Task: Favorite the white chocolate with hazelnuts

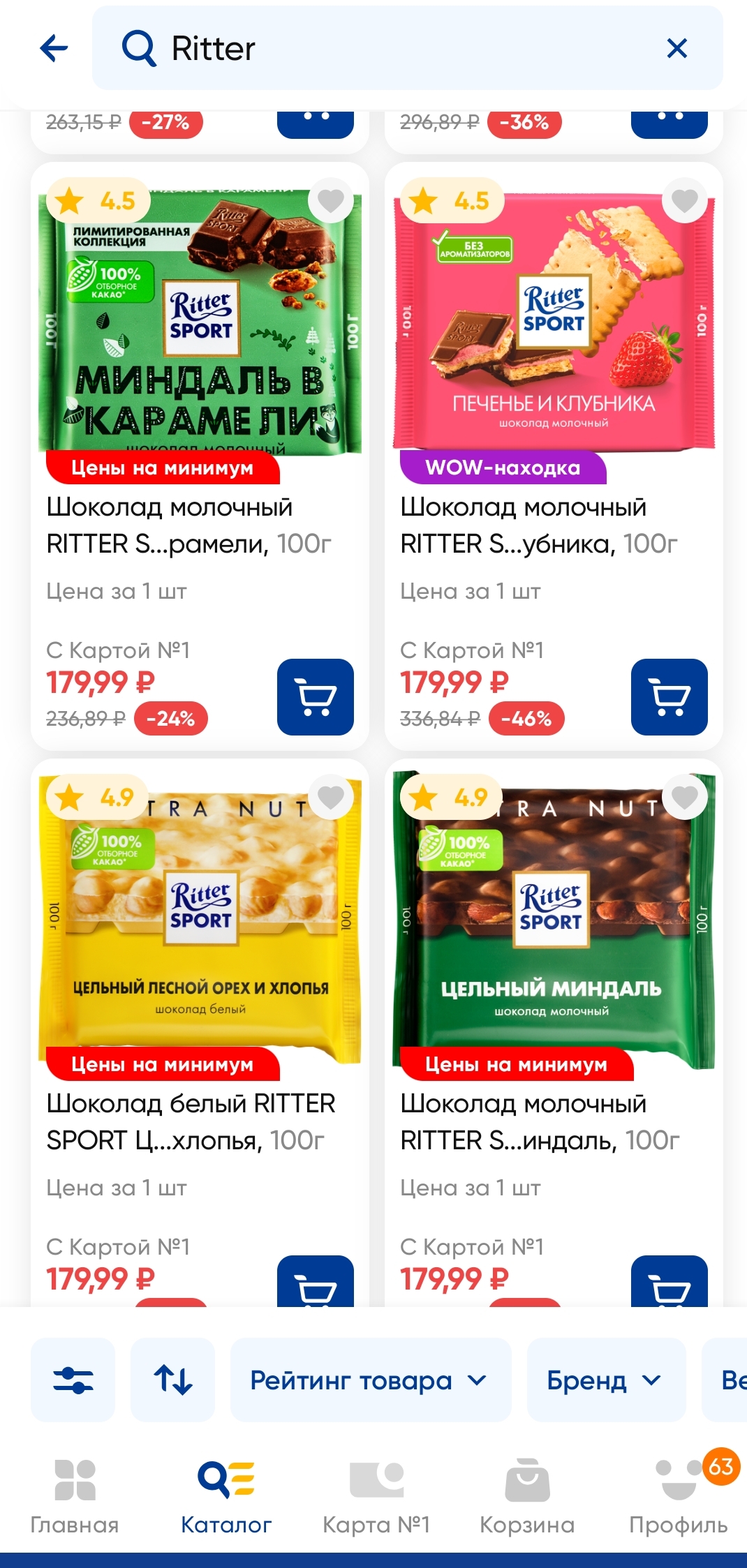Action: pos(331,797)
